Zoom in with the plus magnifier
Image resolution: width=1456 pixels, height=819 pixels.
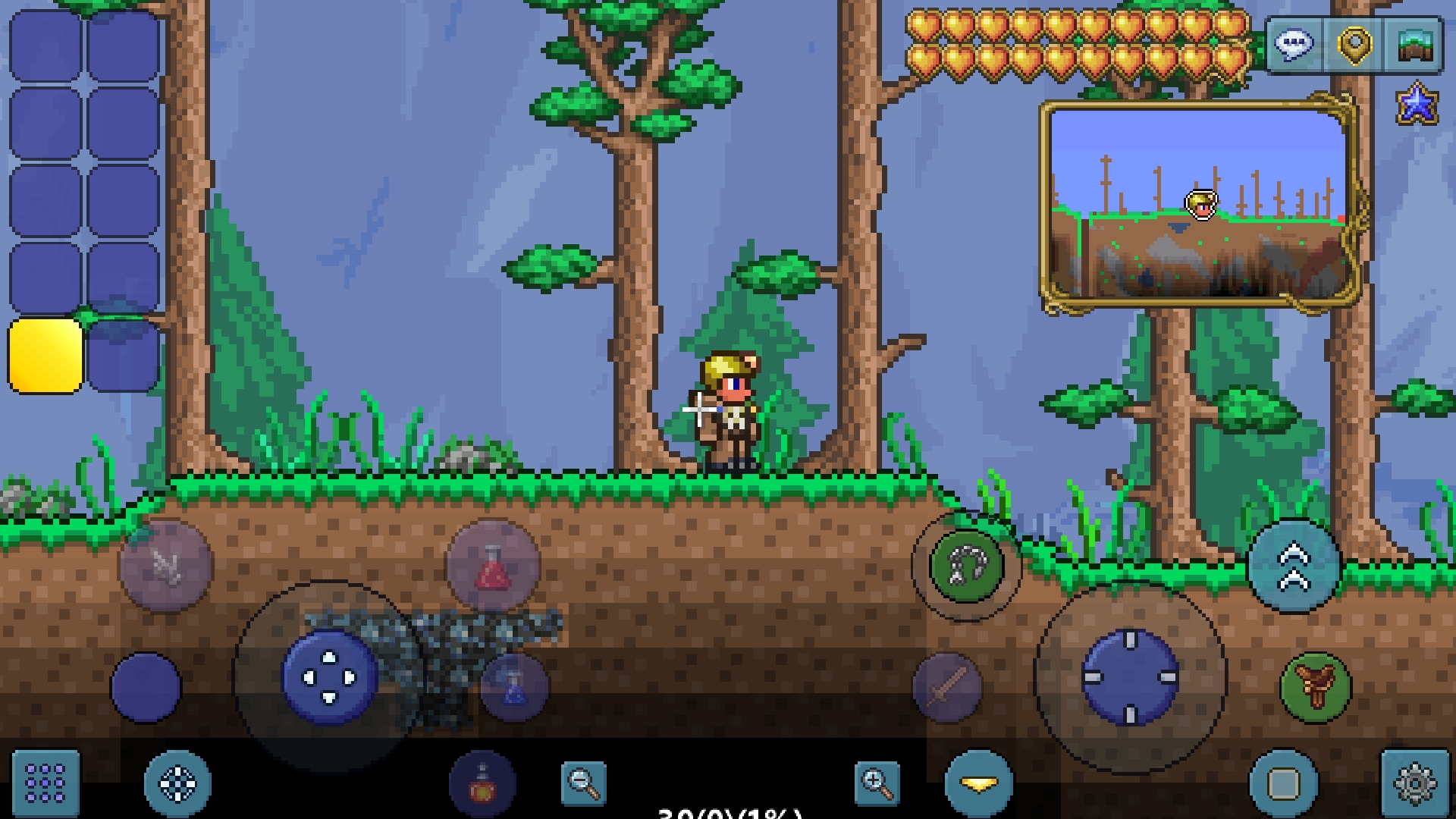[x=877, y=783]
